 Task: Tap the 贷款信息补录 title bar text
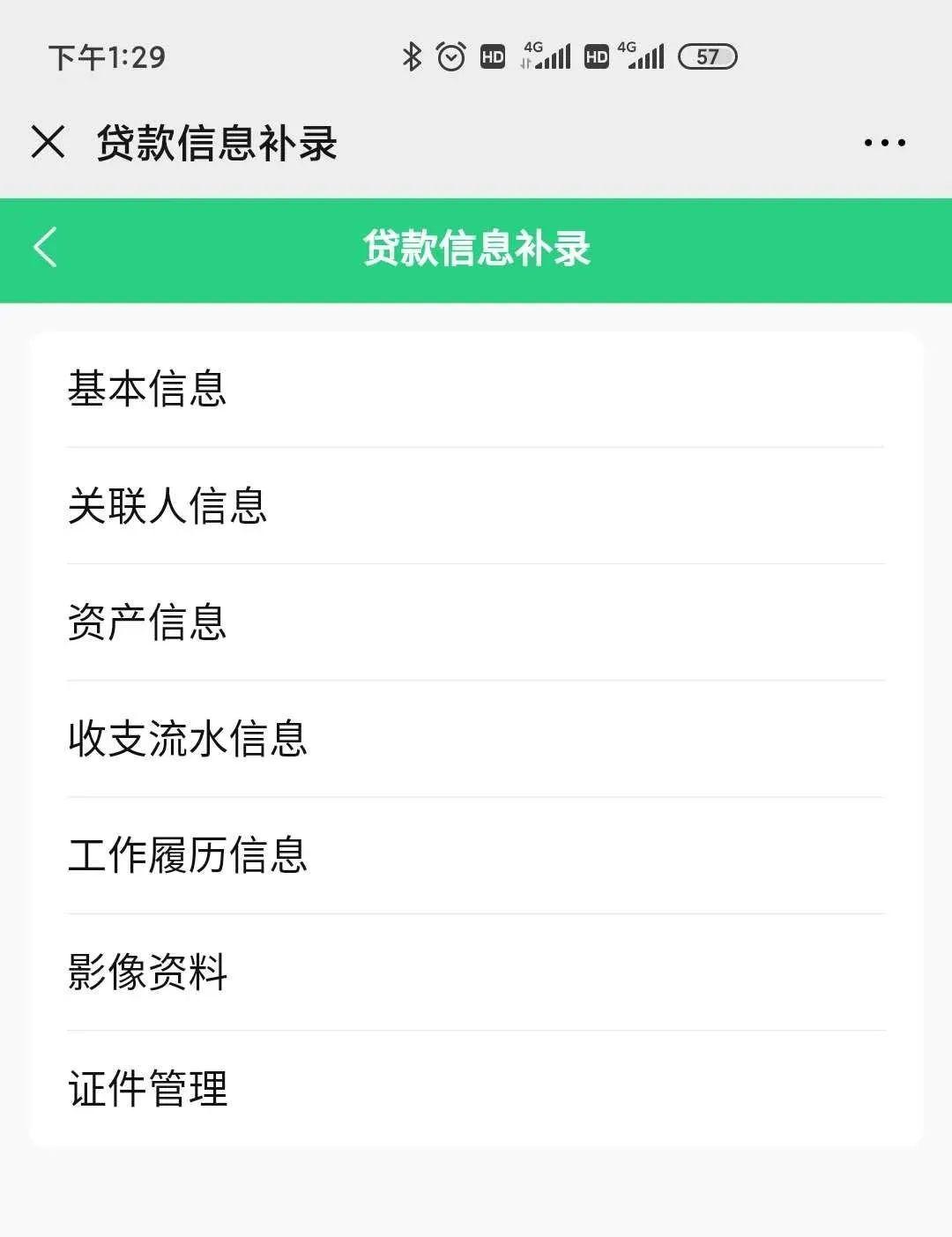coord(219,139)
